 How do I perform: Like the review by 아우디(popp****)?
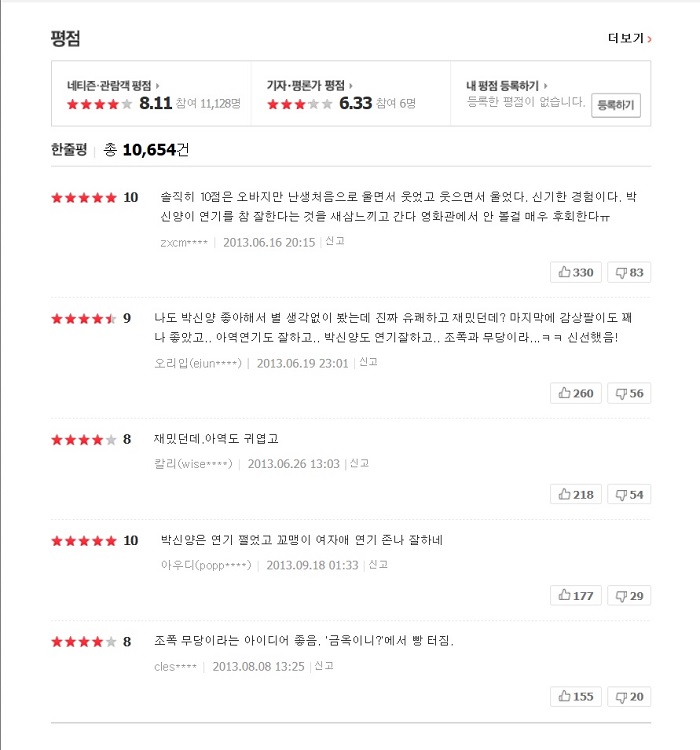click(576, 596)
